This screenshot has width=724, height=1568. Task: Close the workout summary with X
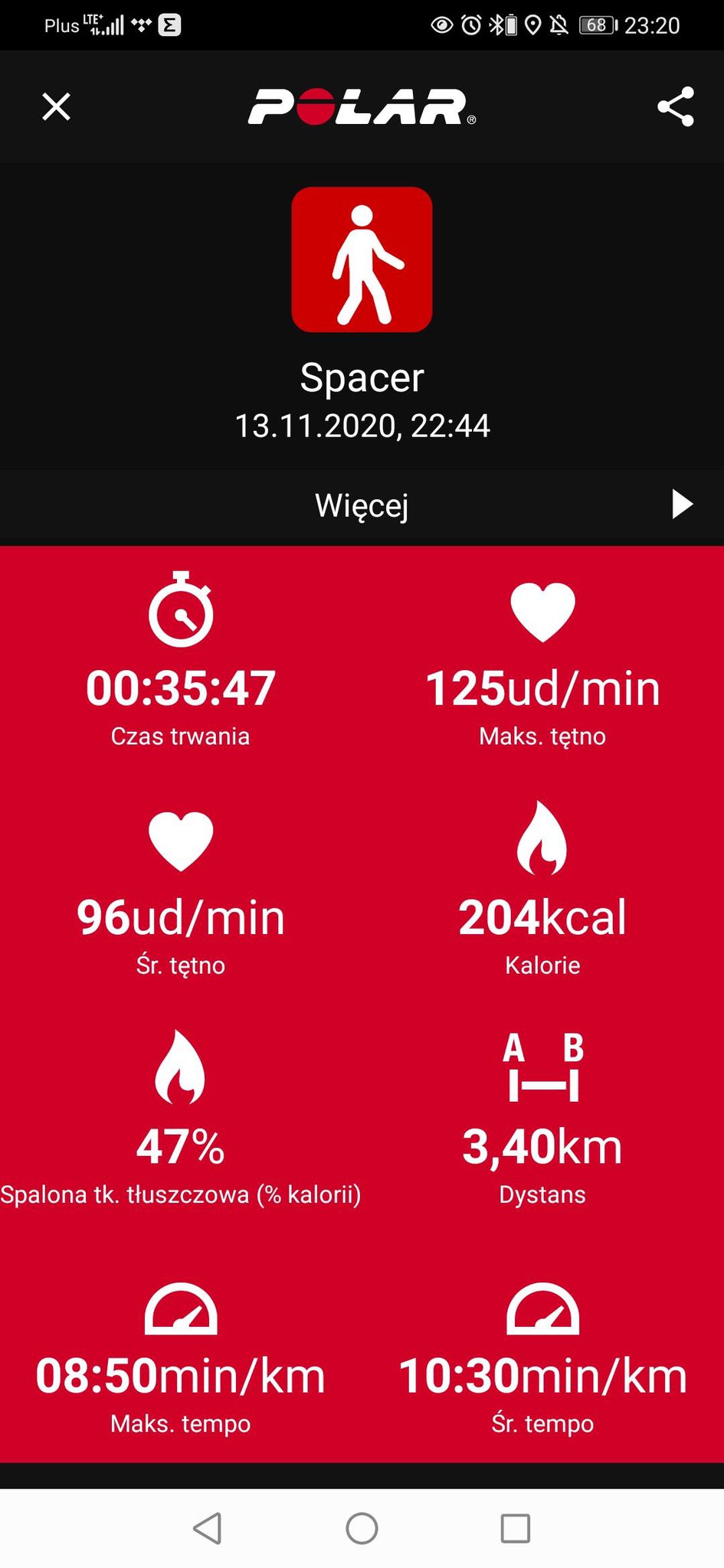click(x=56, y=107)
